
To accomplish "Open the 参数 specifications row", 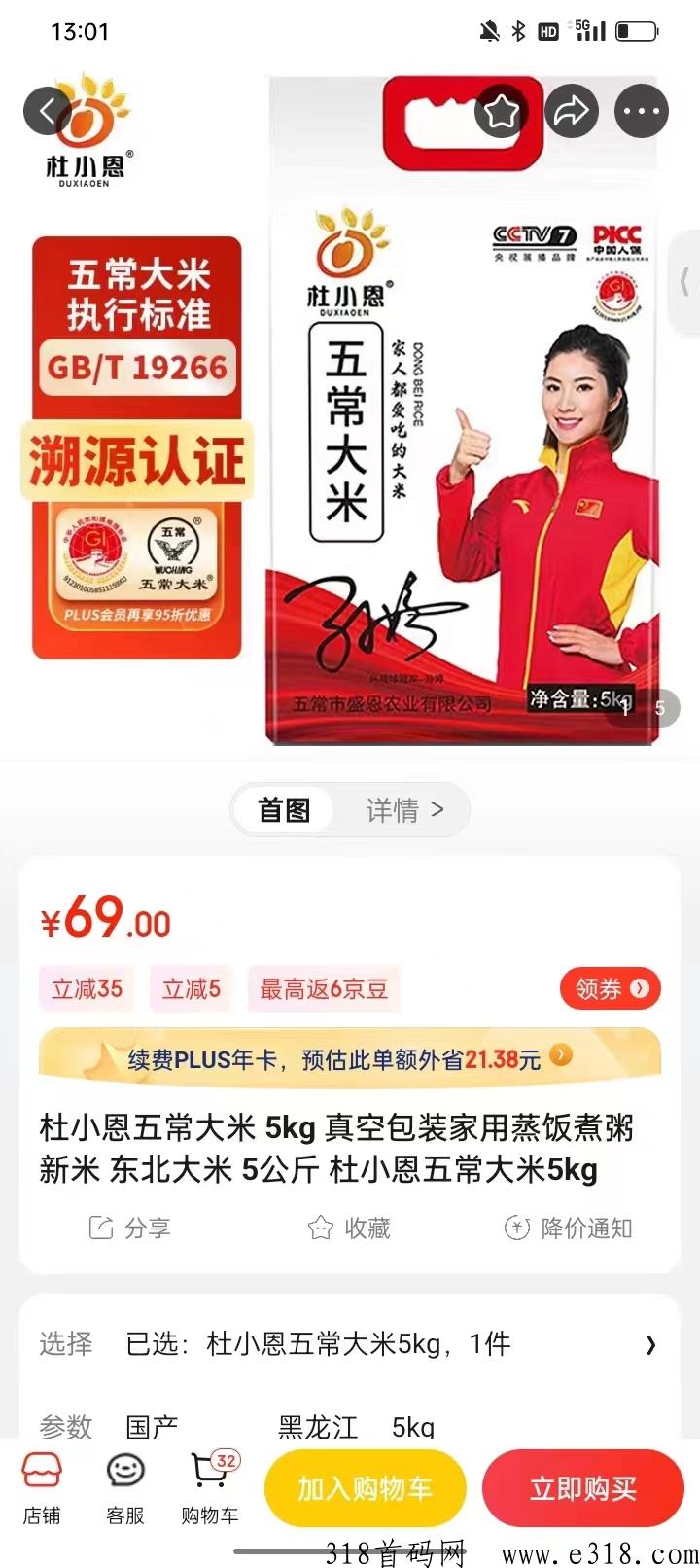I will click(x=350, y=1426).
